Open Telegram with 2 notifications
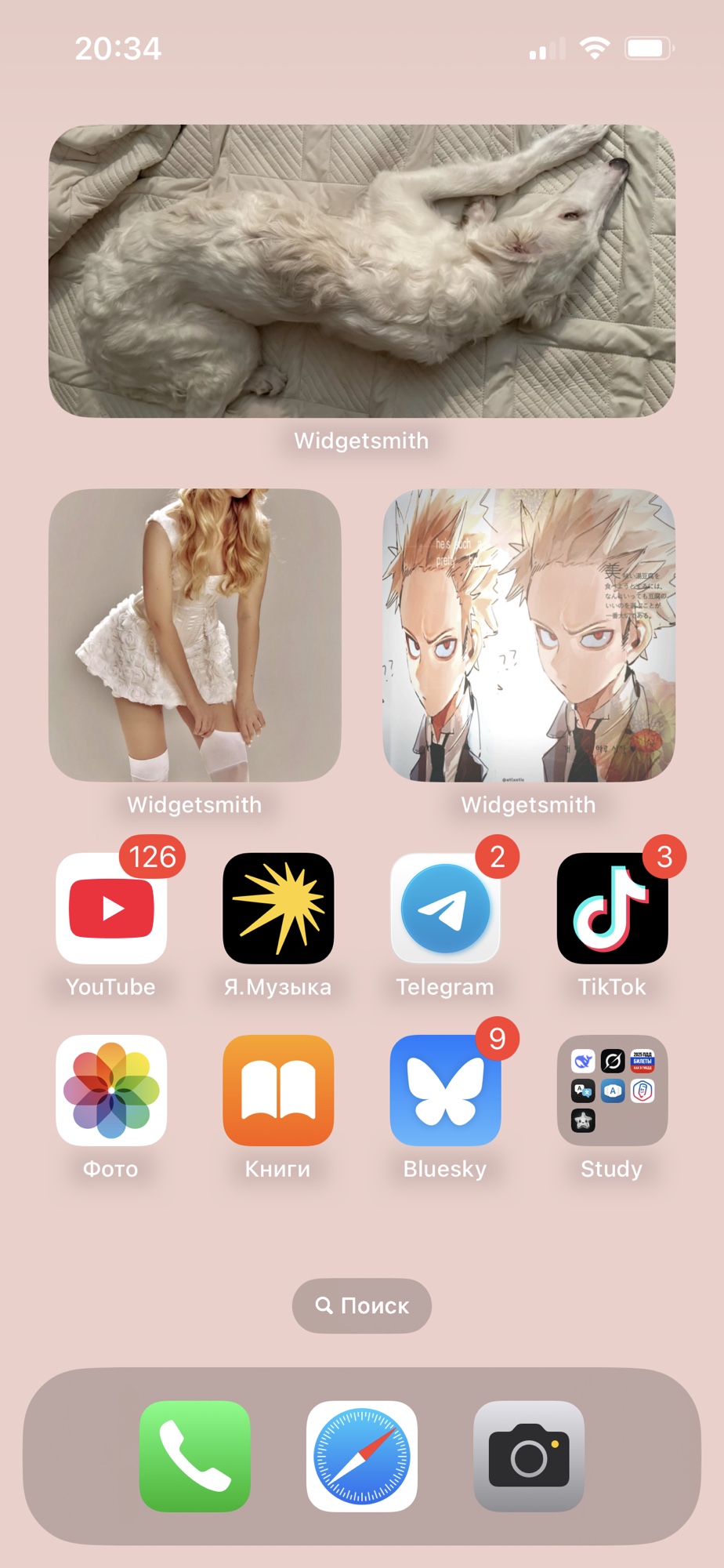 click(445, 909)
